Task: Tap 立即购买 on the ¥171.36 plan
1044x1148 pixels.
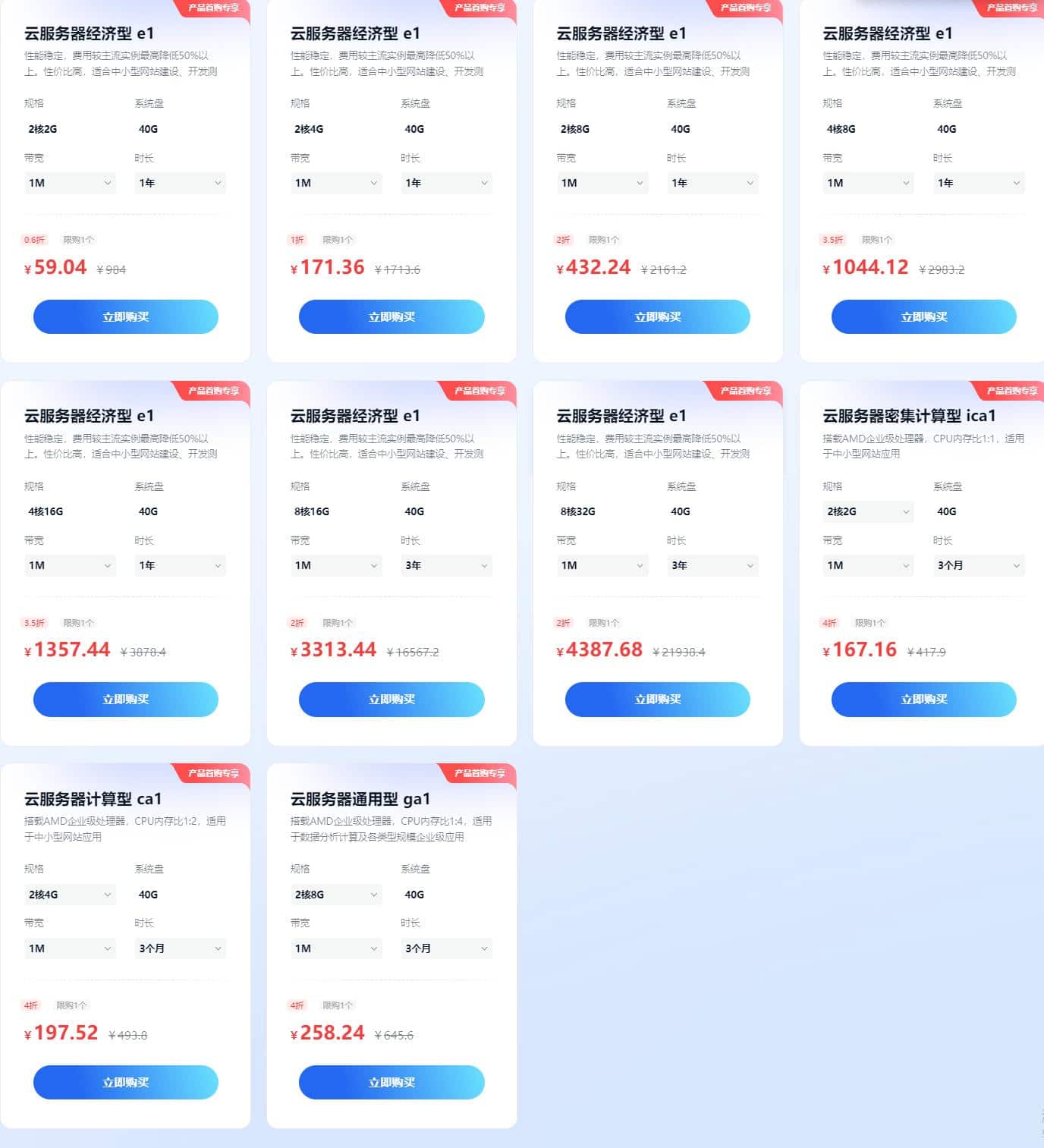Action: (x=391, y=317)
